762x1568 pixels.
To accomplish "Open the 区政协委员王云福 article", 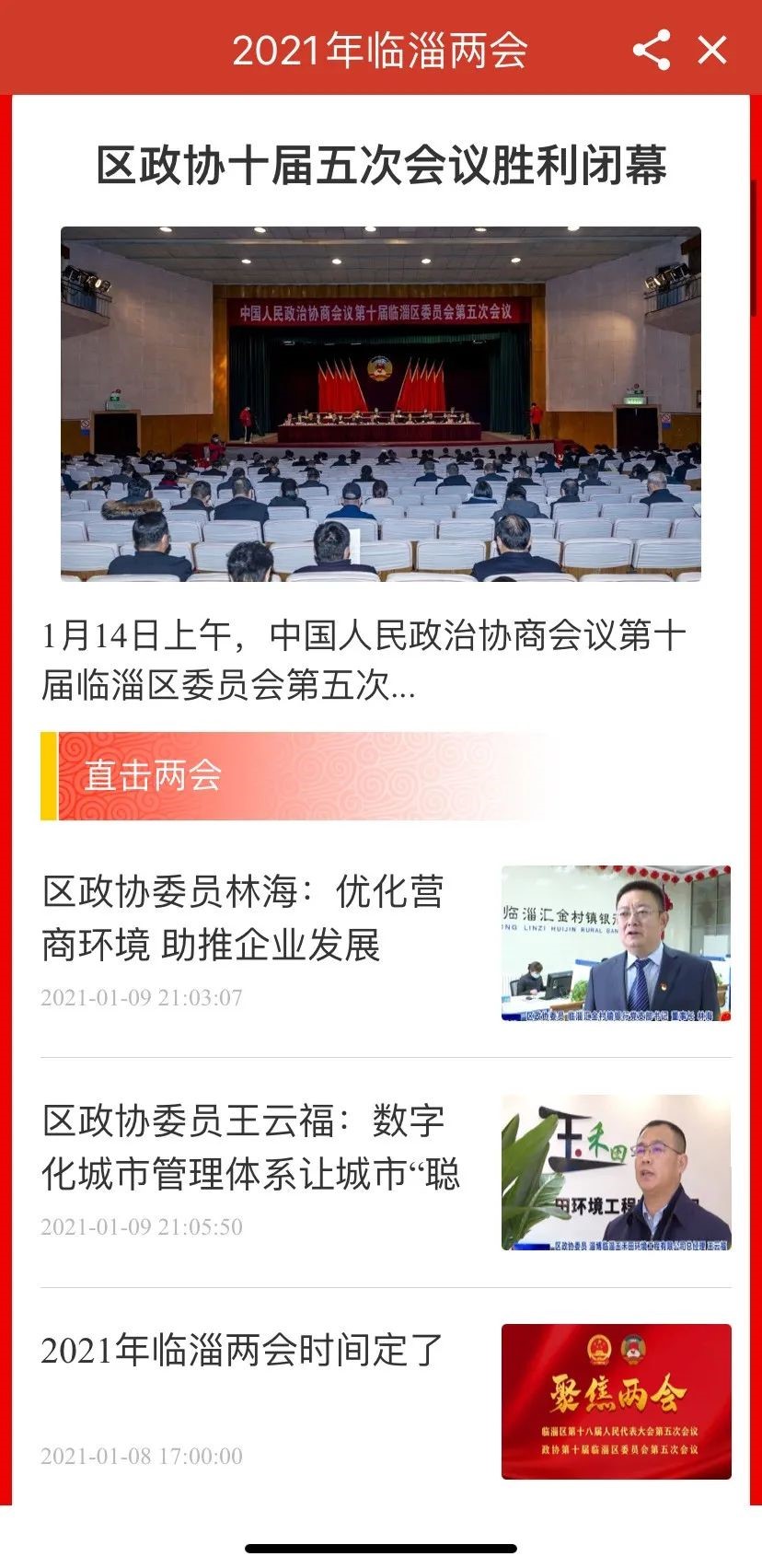I will pos(386,1172).
